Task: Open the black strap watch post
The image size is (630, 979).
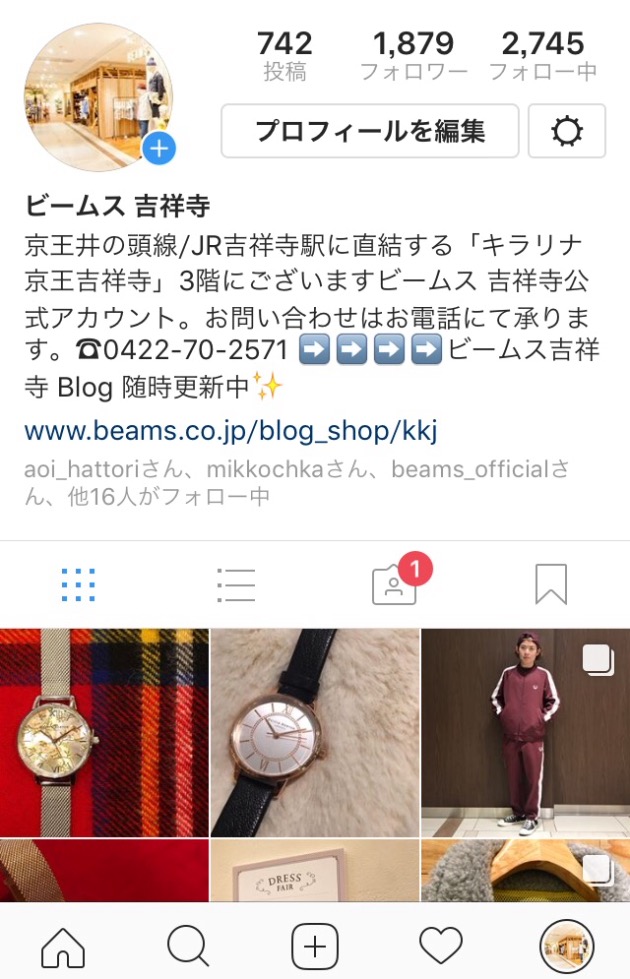Action: pos(315,732)
